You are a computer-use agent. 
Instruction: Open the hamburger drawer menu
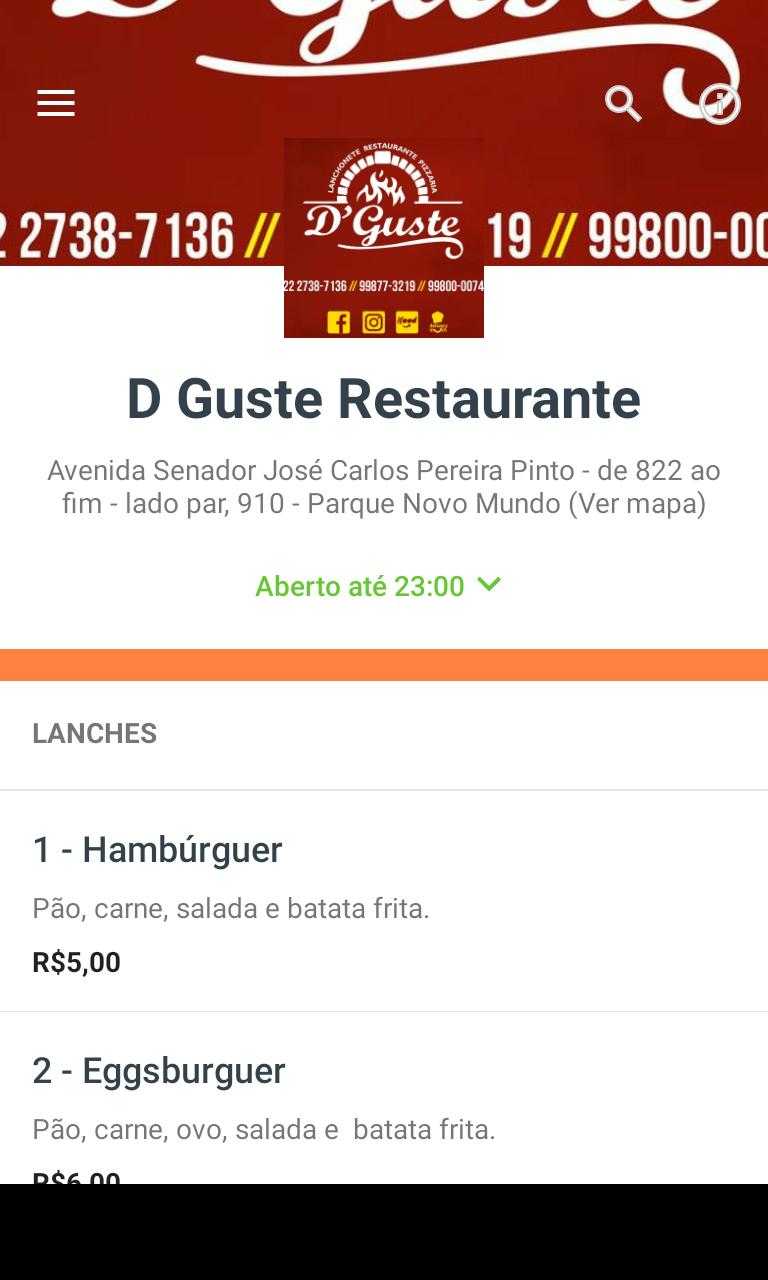click(x=56, y=103)
